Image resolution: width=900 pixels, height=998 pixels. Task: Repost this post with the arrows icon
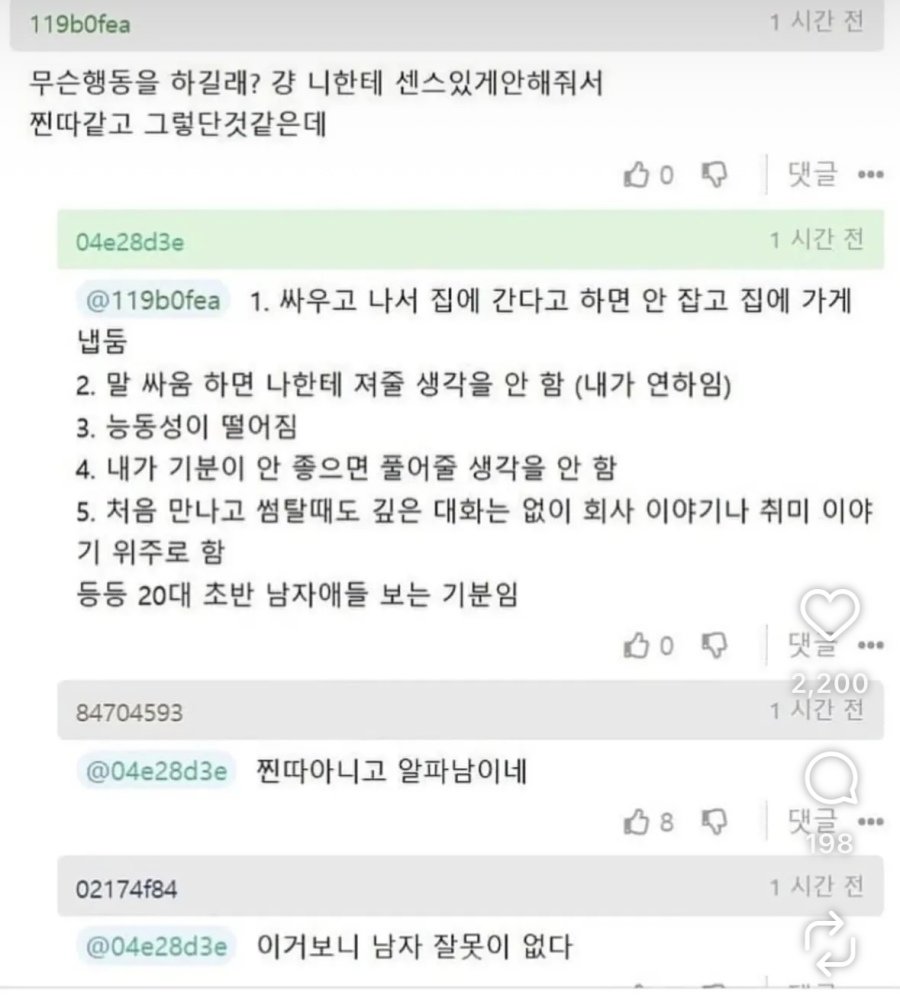tap(830, 945)
